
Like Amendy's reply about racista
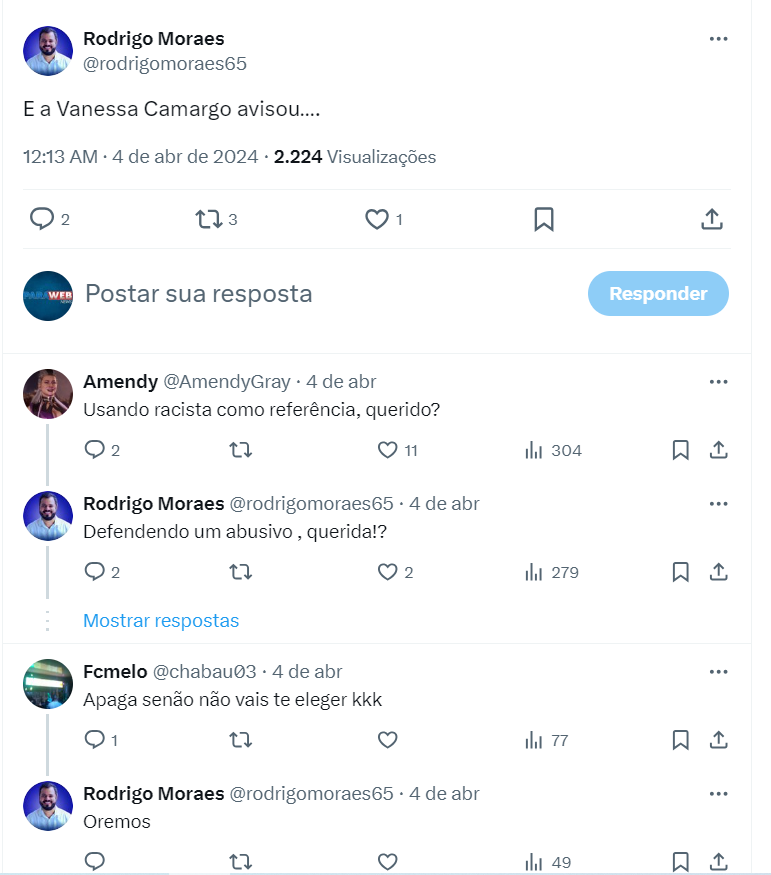tap(388, 451)
